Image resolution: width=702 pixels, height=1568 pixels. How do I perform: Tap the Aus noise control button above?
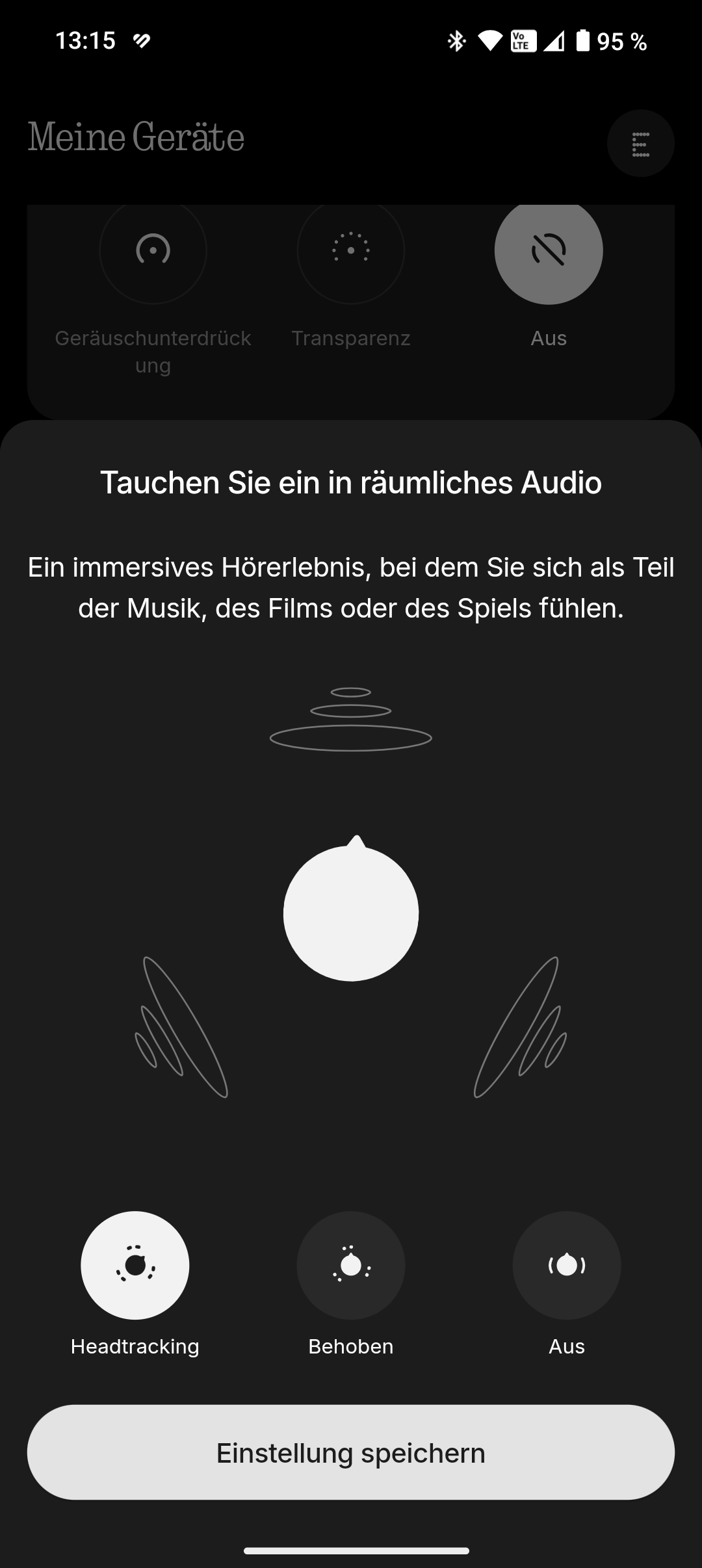point(549,250)
